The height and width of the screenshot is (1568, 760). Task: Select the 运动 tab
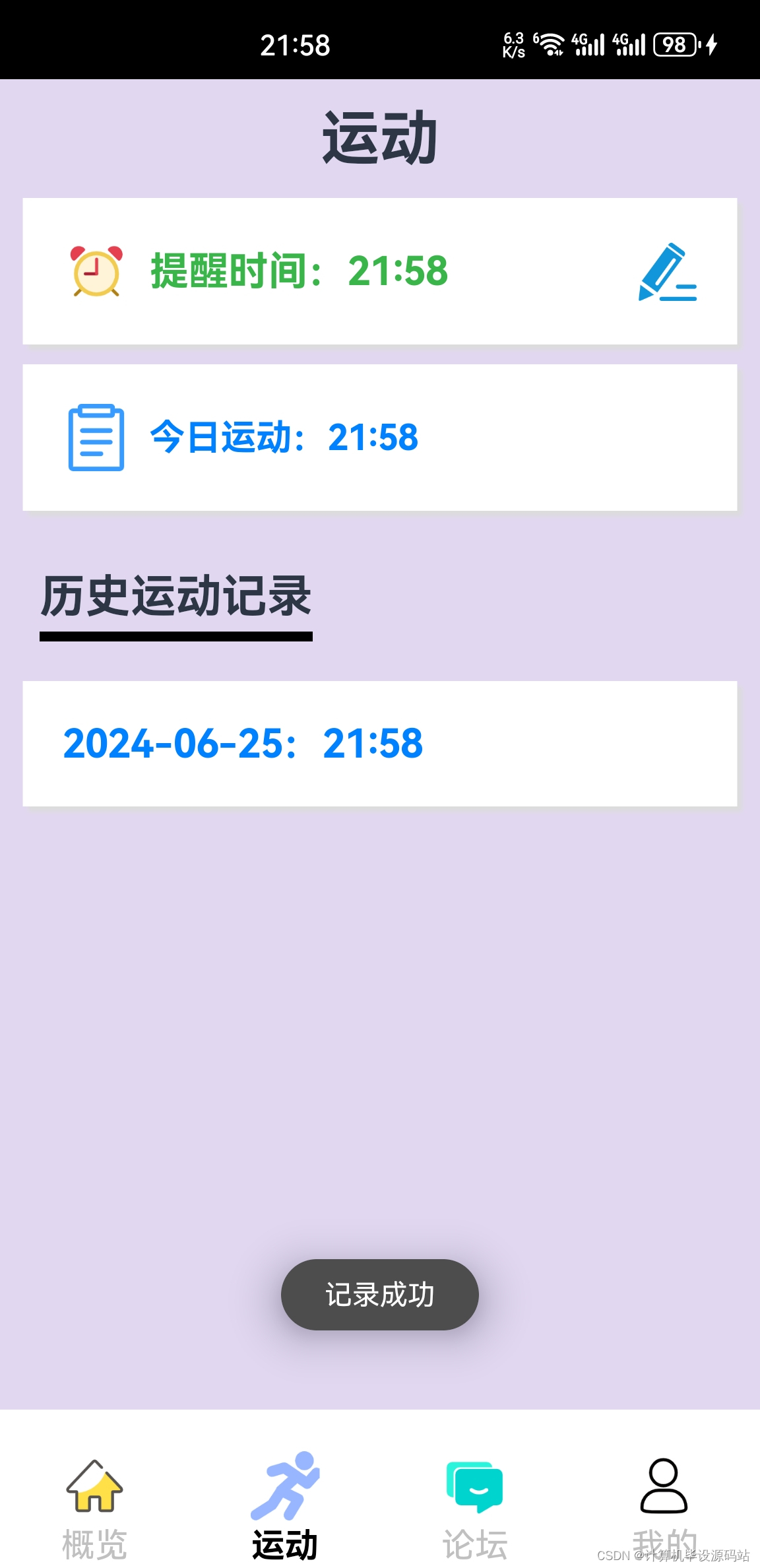coord(285,1507)
